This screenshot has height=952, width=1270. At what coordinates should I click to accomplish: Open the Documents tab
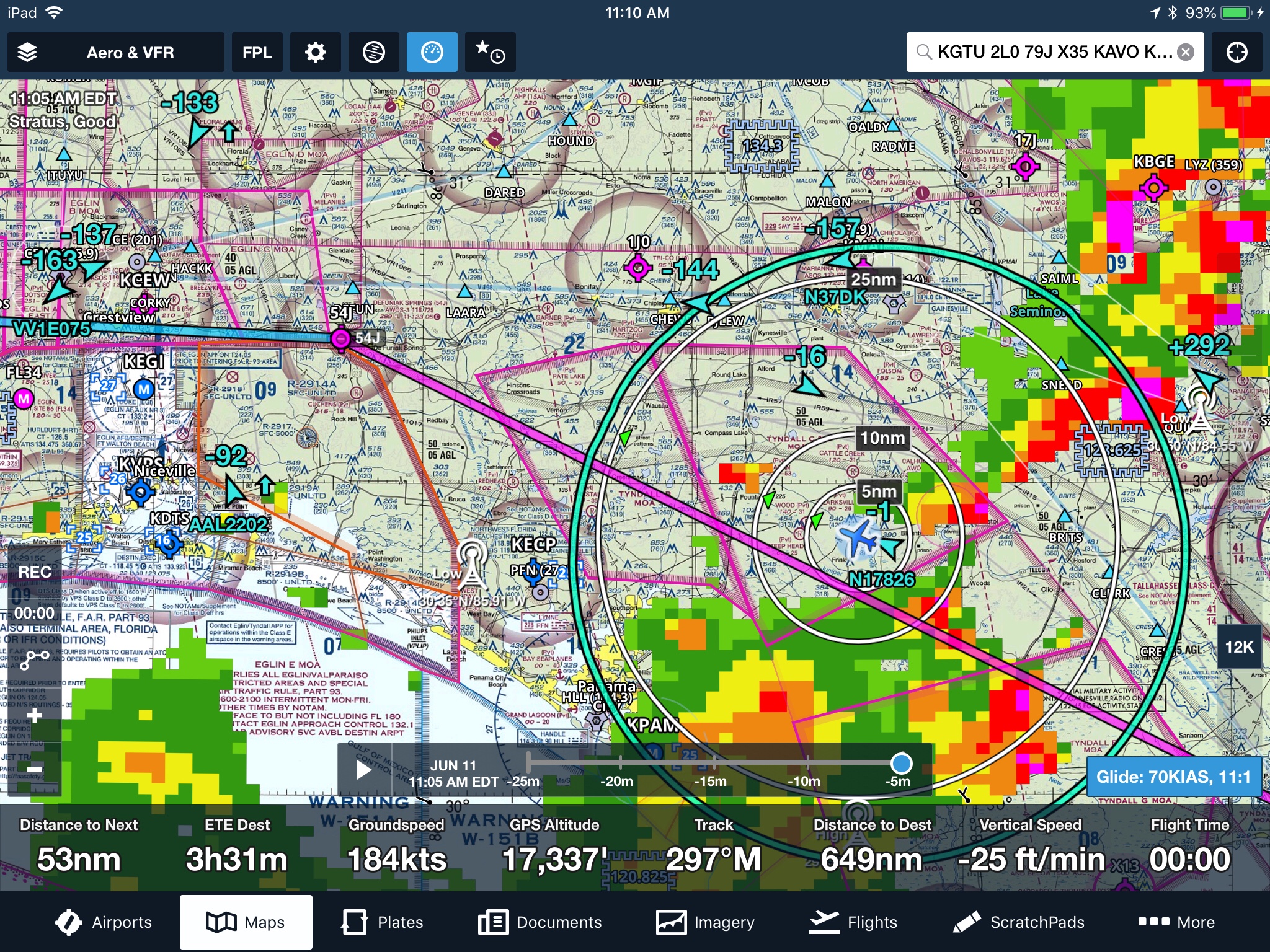coord(540,922)
